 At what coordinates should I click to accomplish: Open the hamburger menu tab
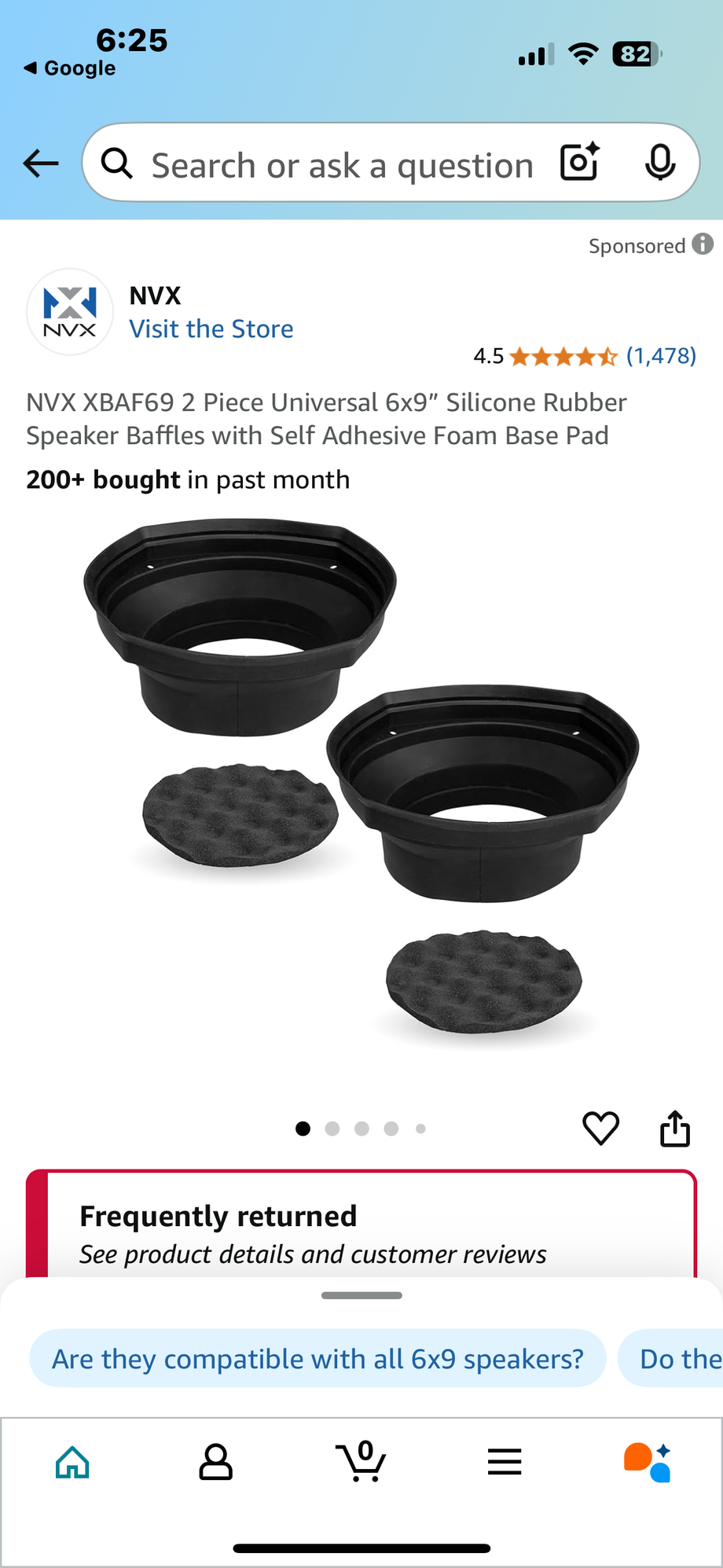505,1462
